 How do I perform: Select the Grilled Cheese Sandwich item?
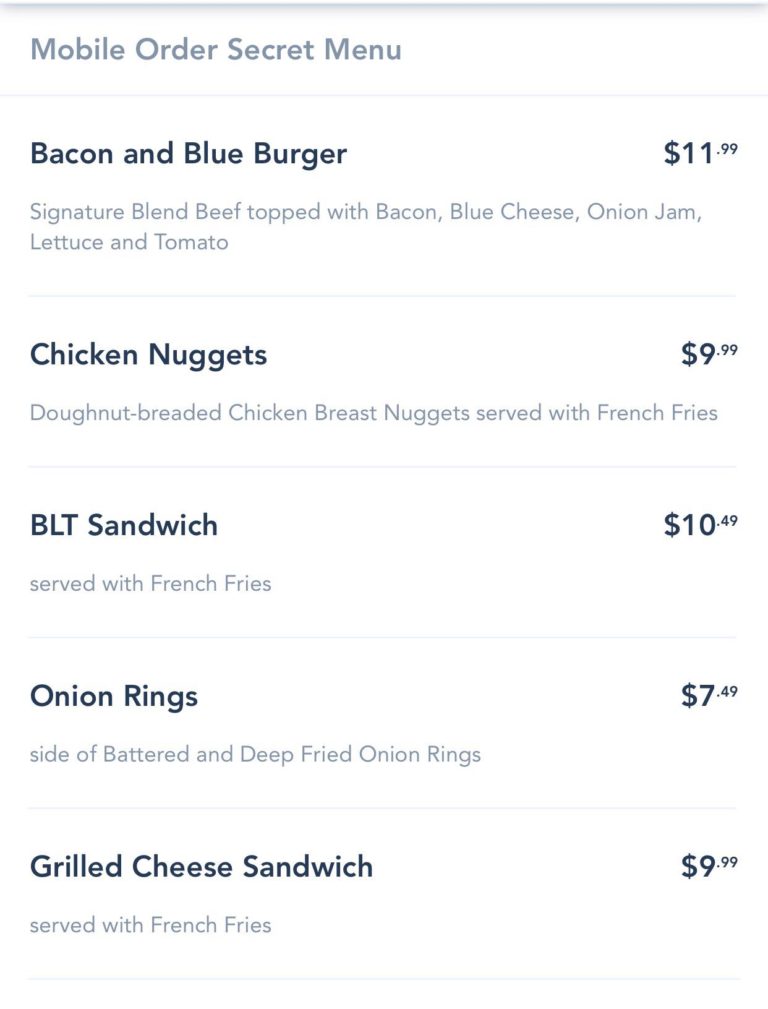(201, 866)
